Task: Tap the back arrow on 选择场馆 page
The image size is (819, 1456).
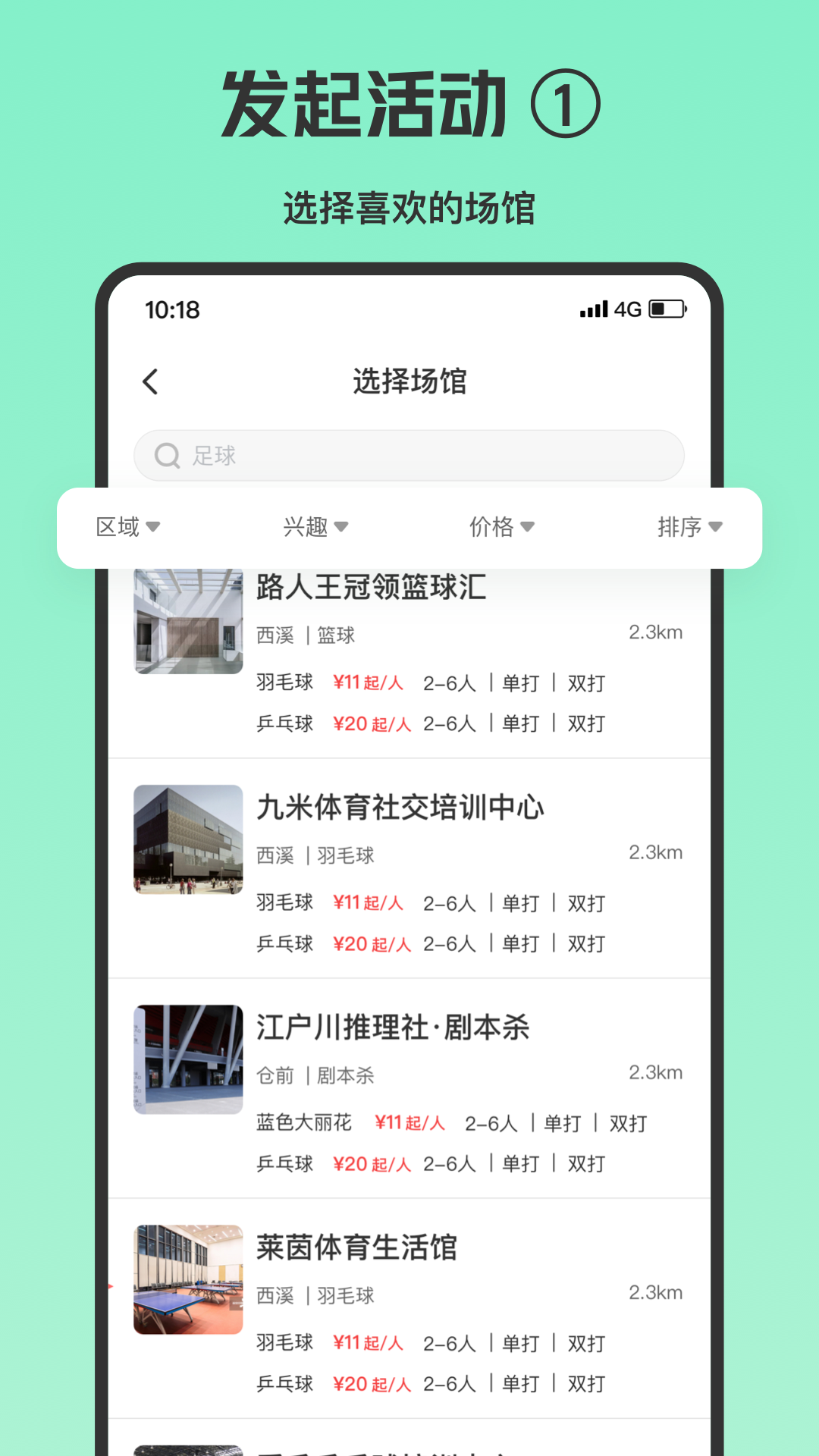Action: 150,381
